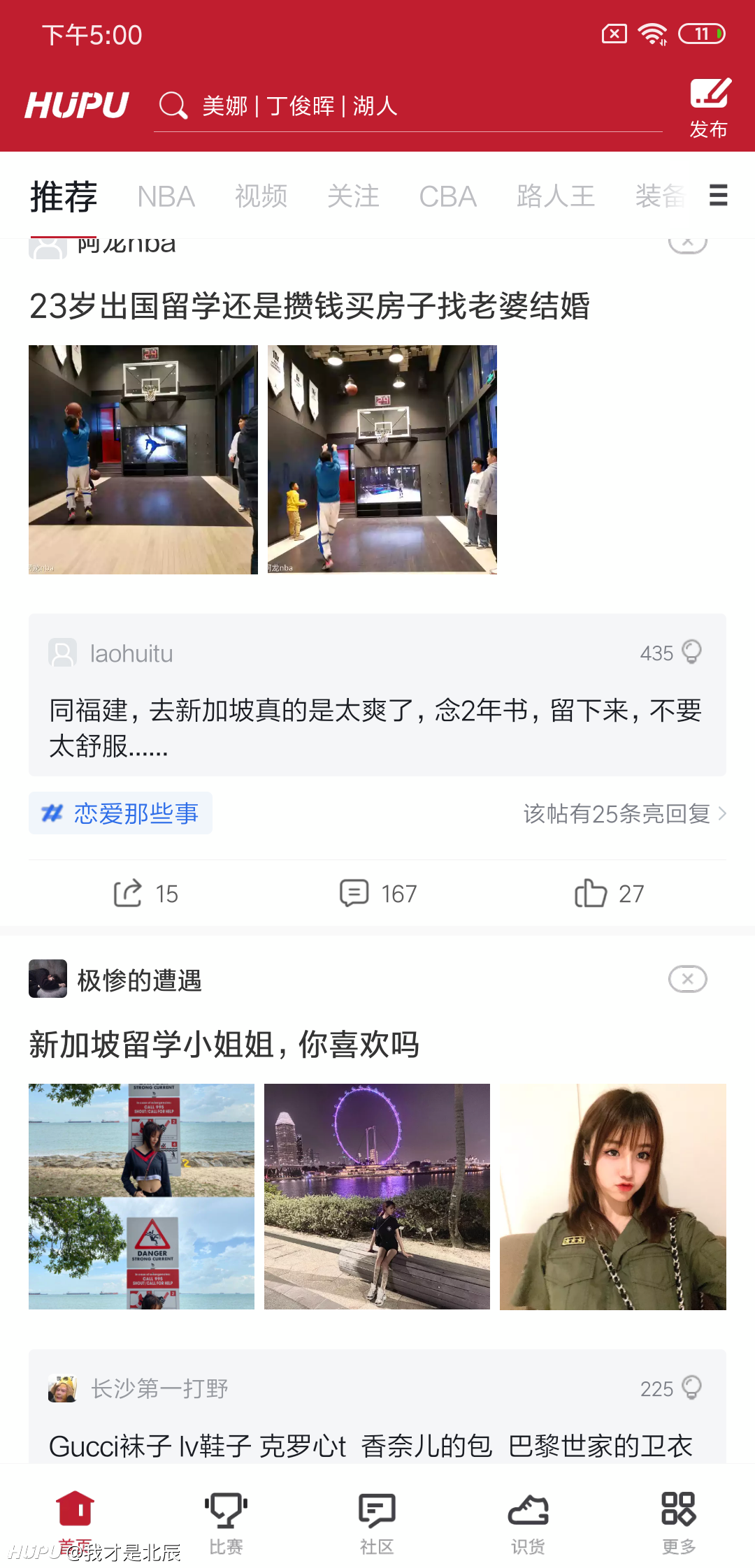The width and height of the screenshot is (755, 1568).
Task: Switch to the NBA tab
Action: click(166, 196)
